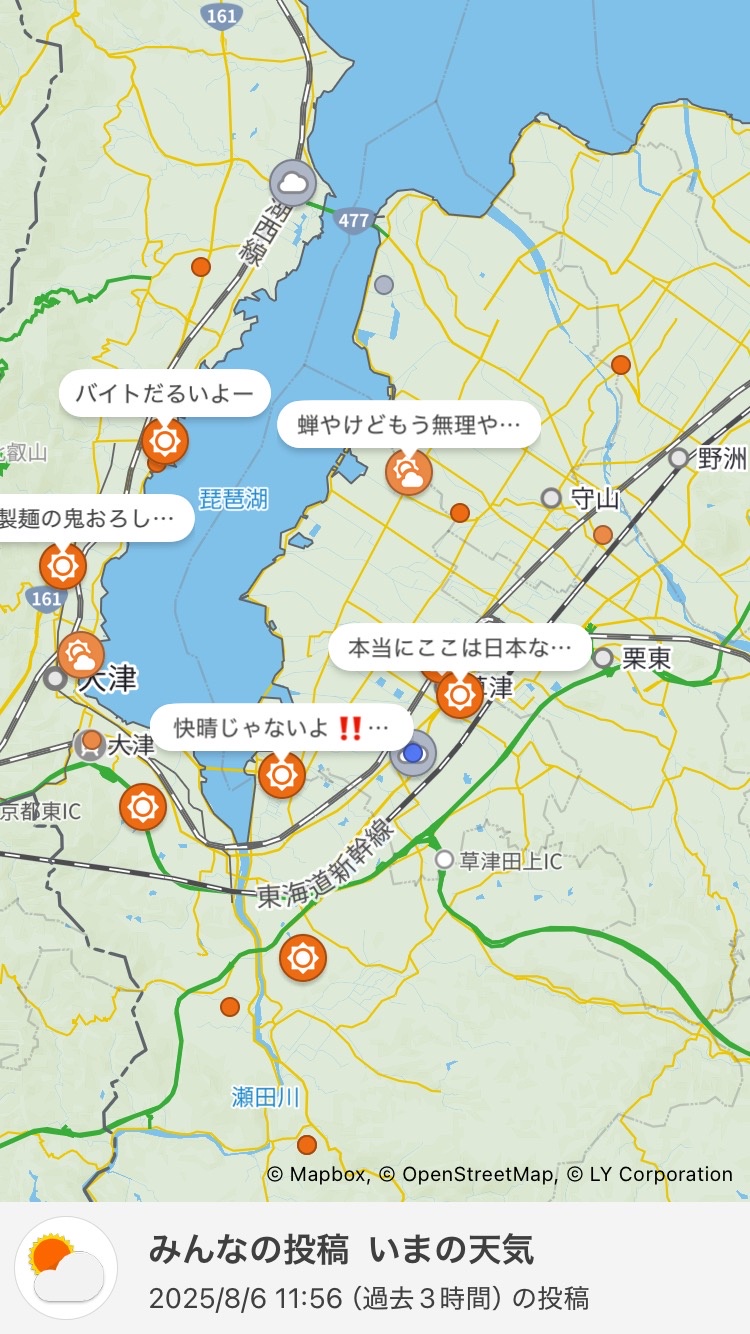
Task: Tap the grey cloudy marker on 湖西線
Action: (x=293, y=183)
